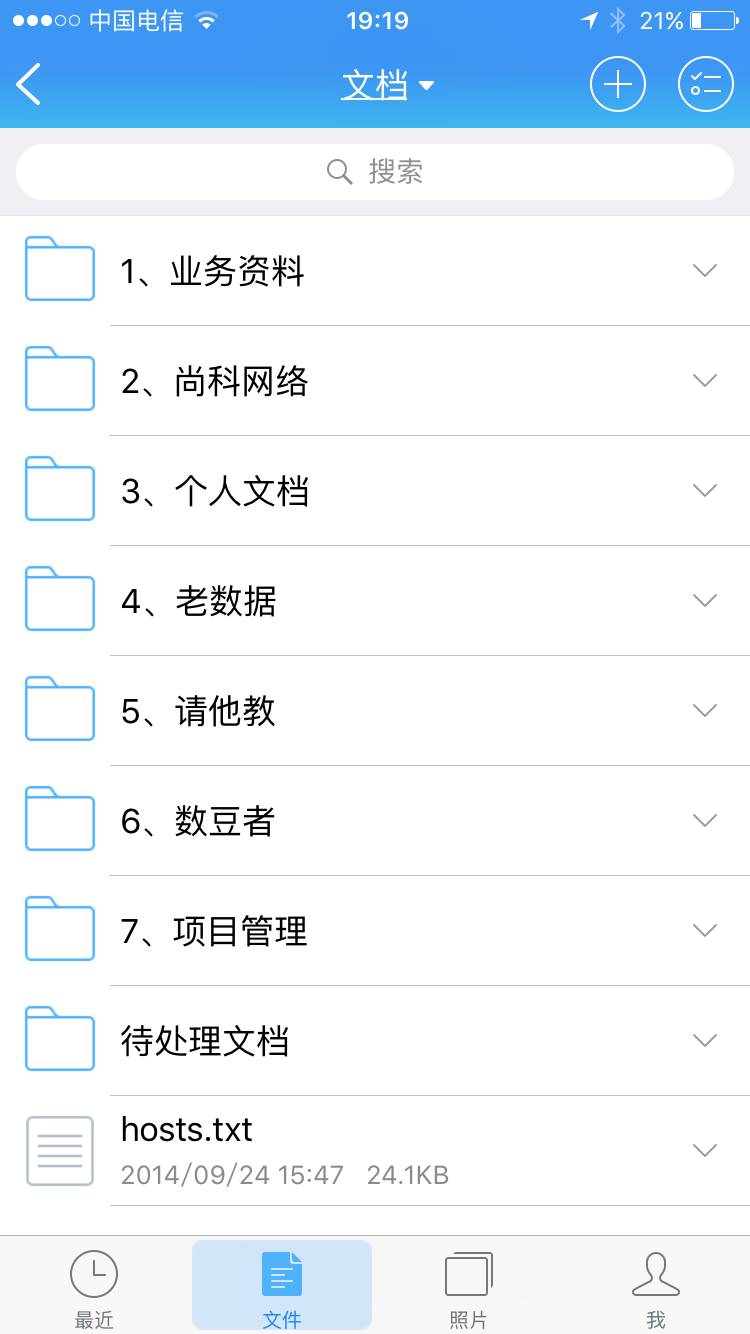
Task: Open the search magnifier icon
Action: 339,171
